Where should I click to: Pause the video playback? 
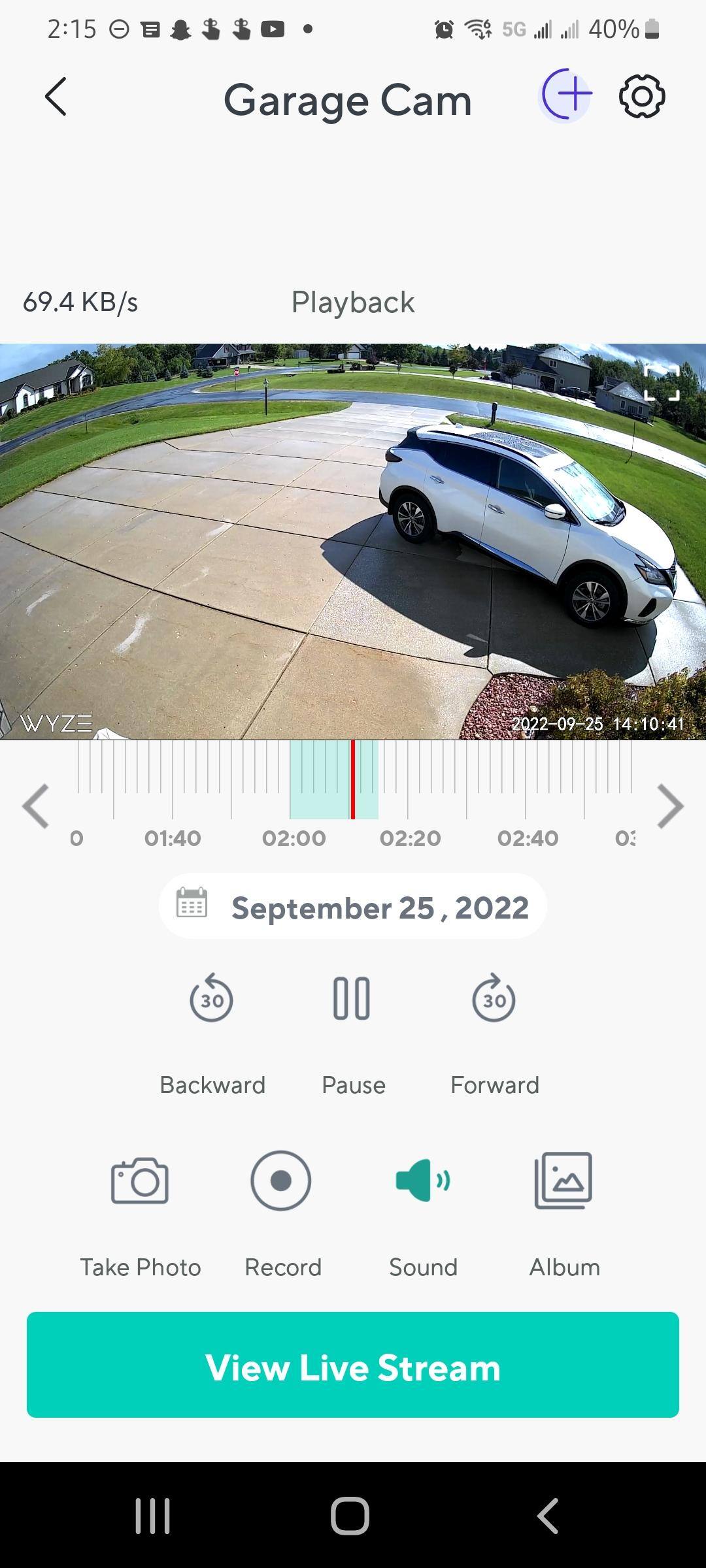[352, 998]
